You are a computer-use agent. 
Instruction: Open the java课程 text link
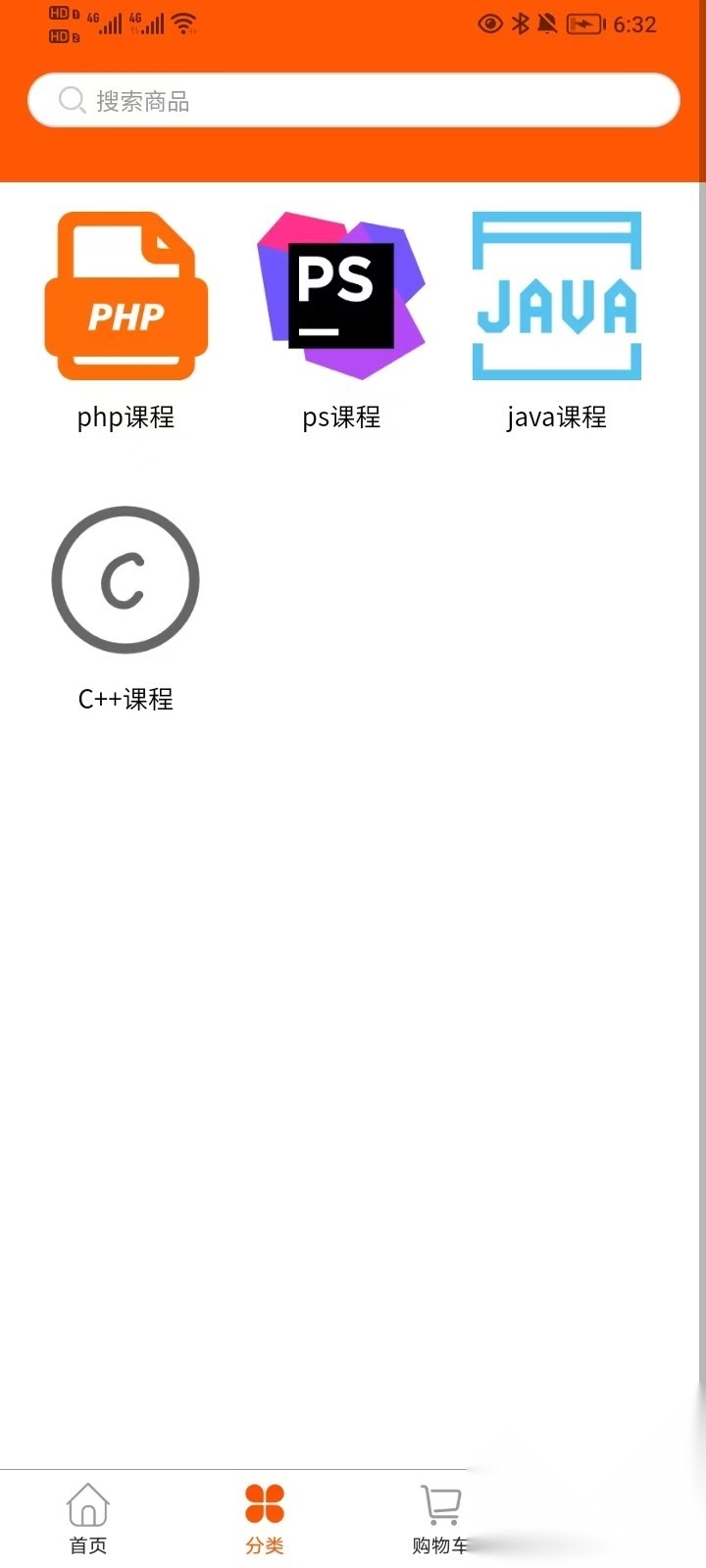point(556,416)
